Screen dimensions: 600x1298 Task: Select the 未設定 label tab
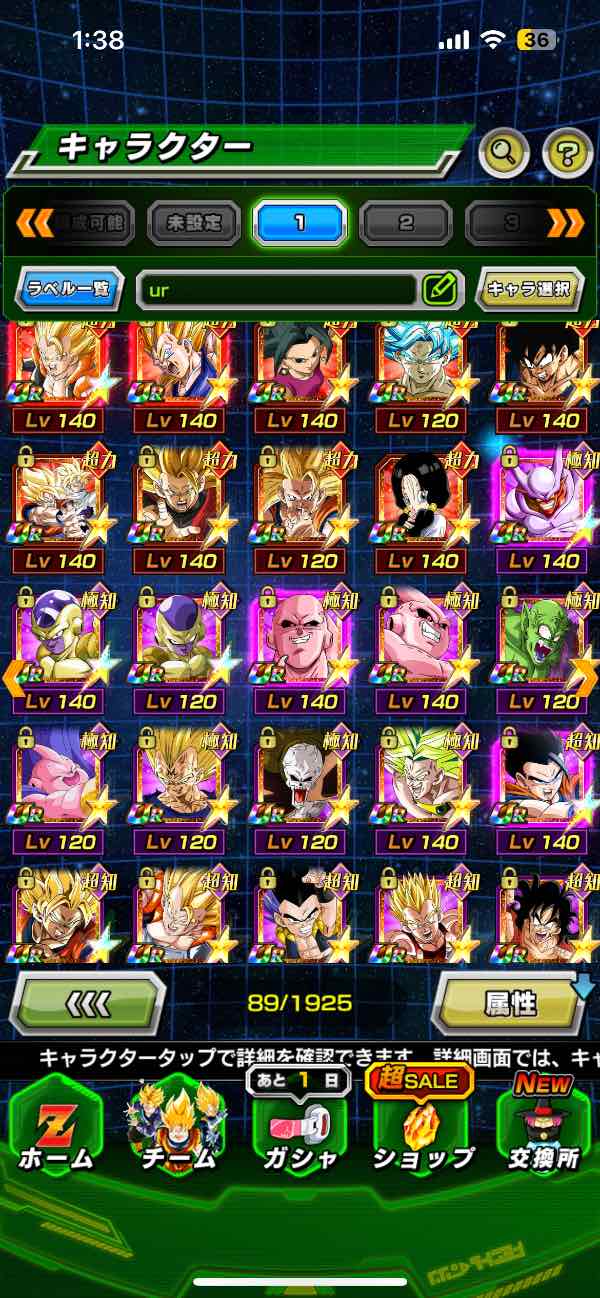tap(194, 223)
